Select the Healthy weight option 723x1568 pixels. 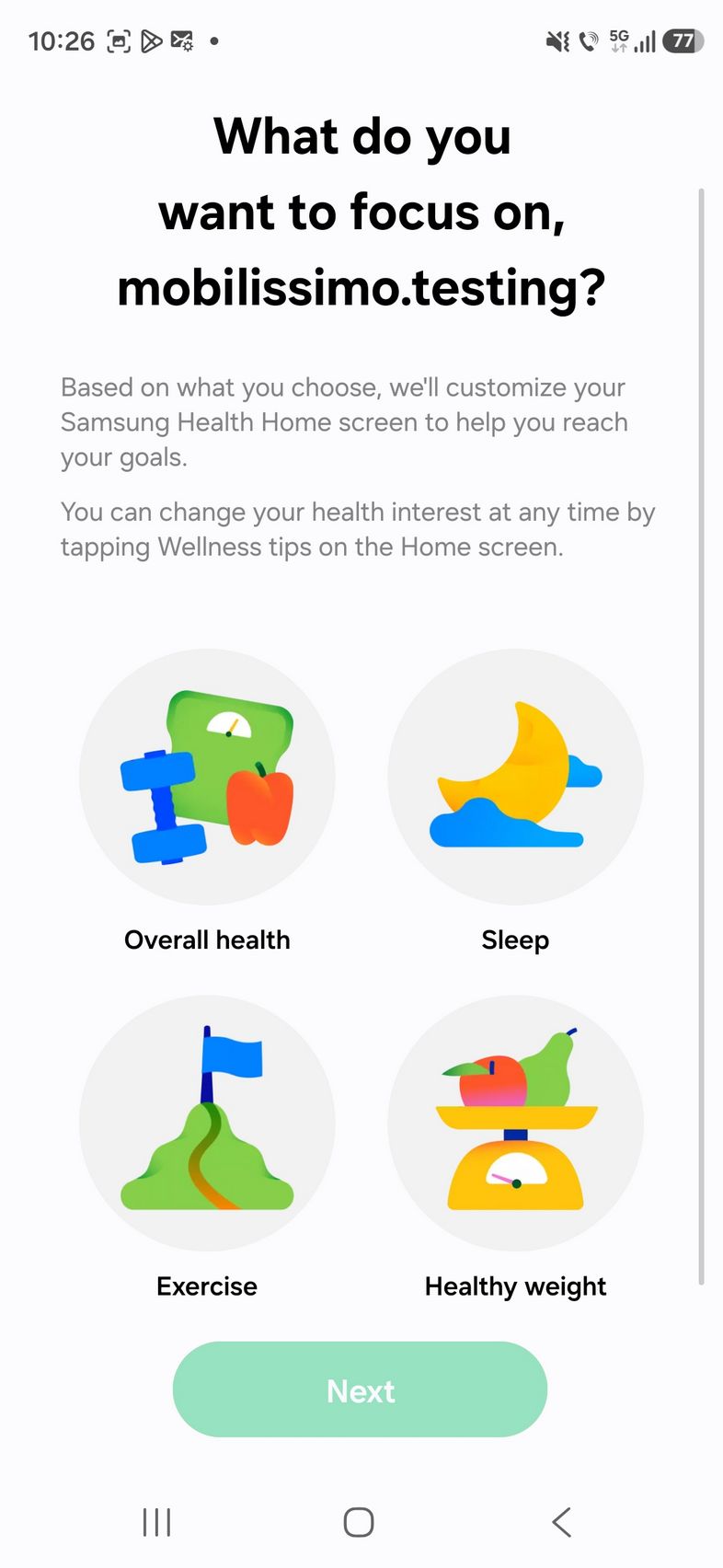click(x=515, y=1123)
